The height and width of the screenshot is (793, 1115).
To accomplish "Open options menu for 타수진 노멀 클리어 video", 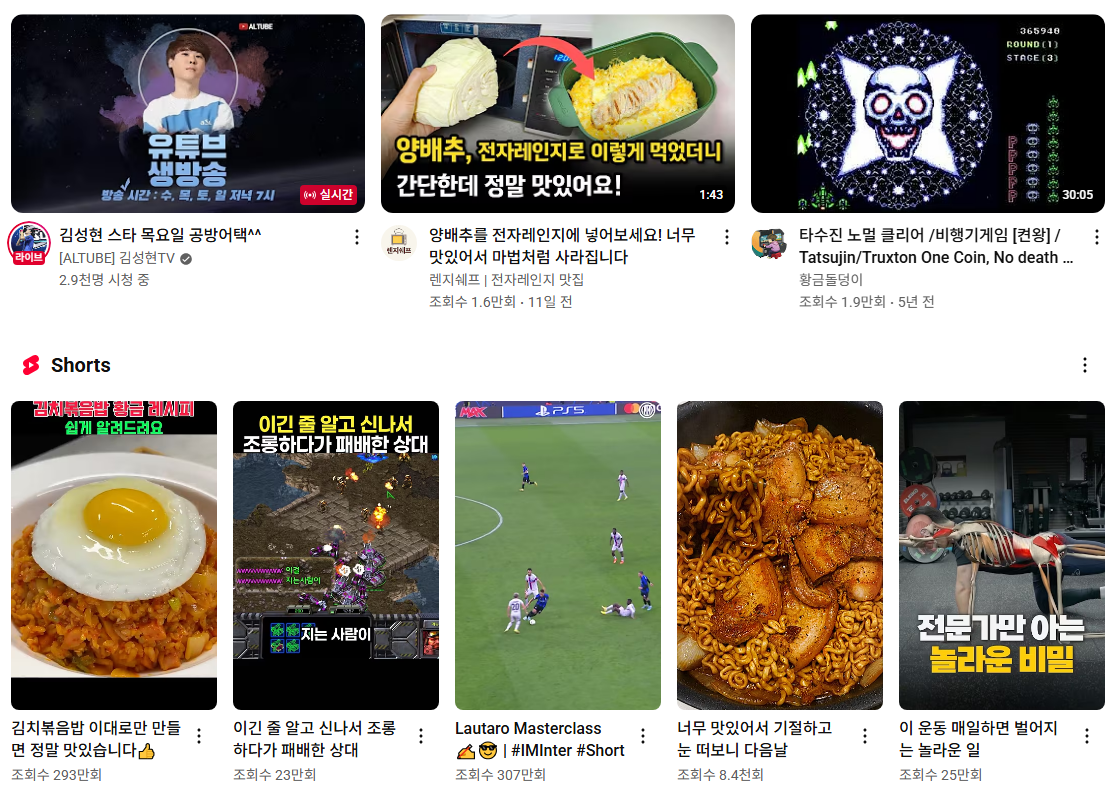I will tap(1096, 237).
